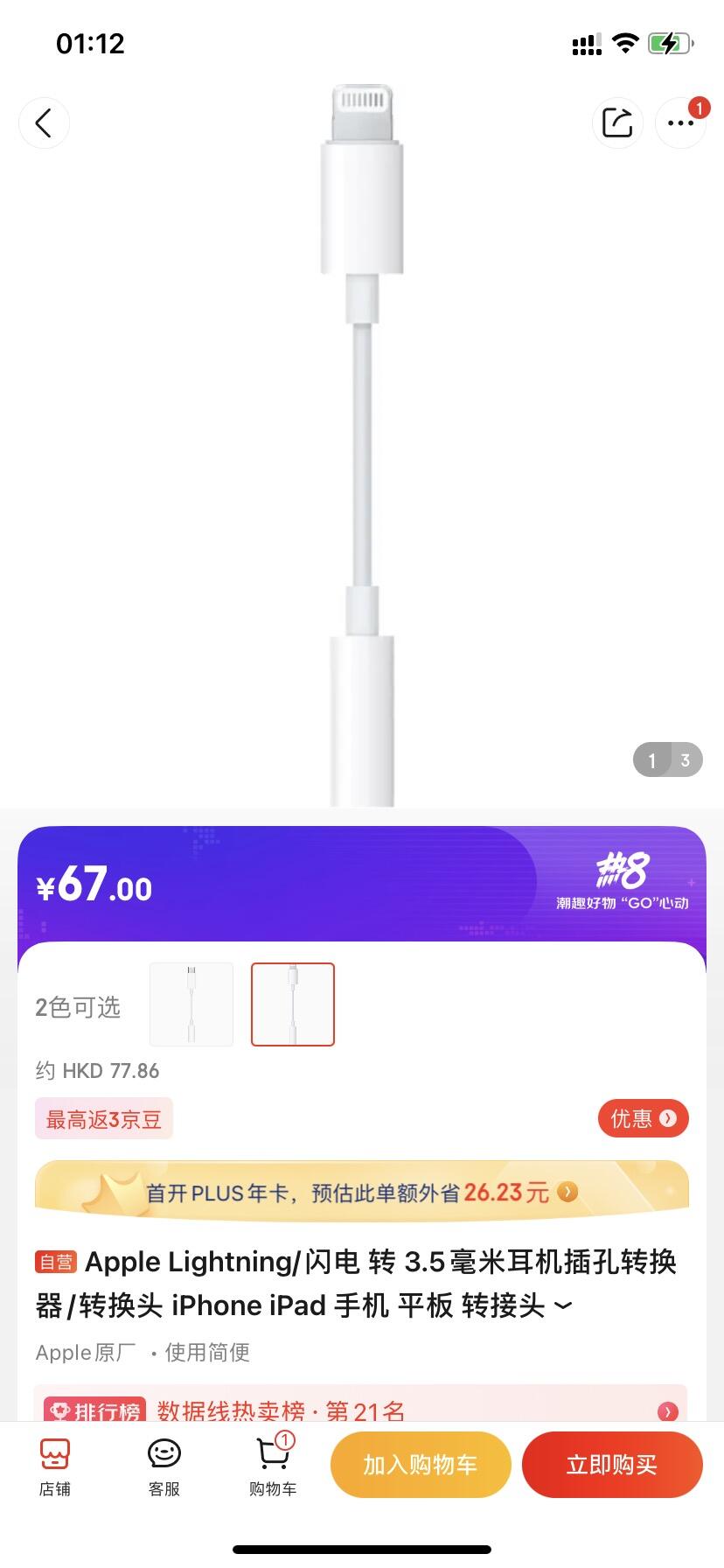View image 3 using the pager indicator
The image size is (724, 1568).
[685, 760]
